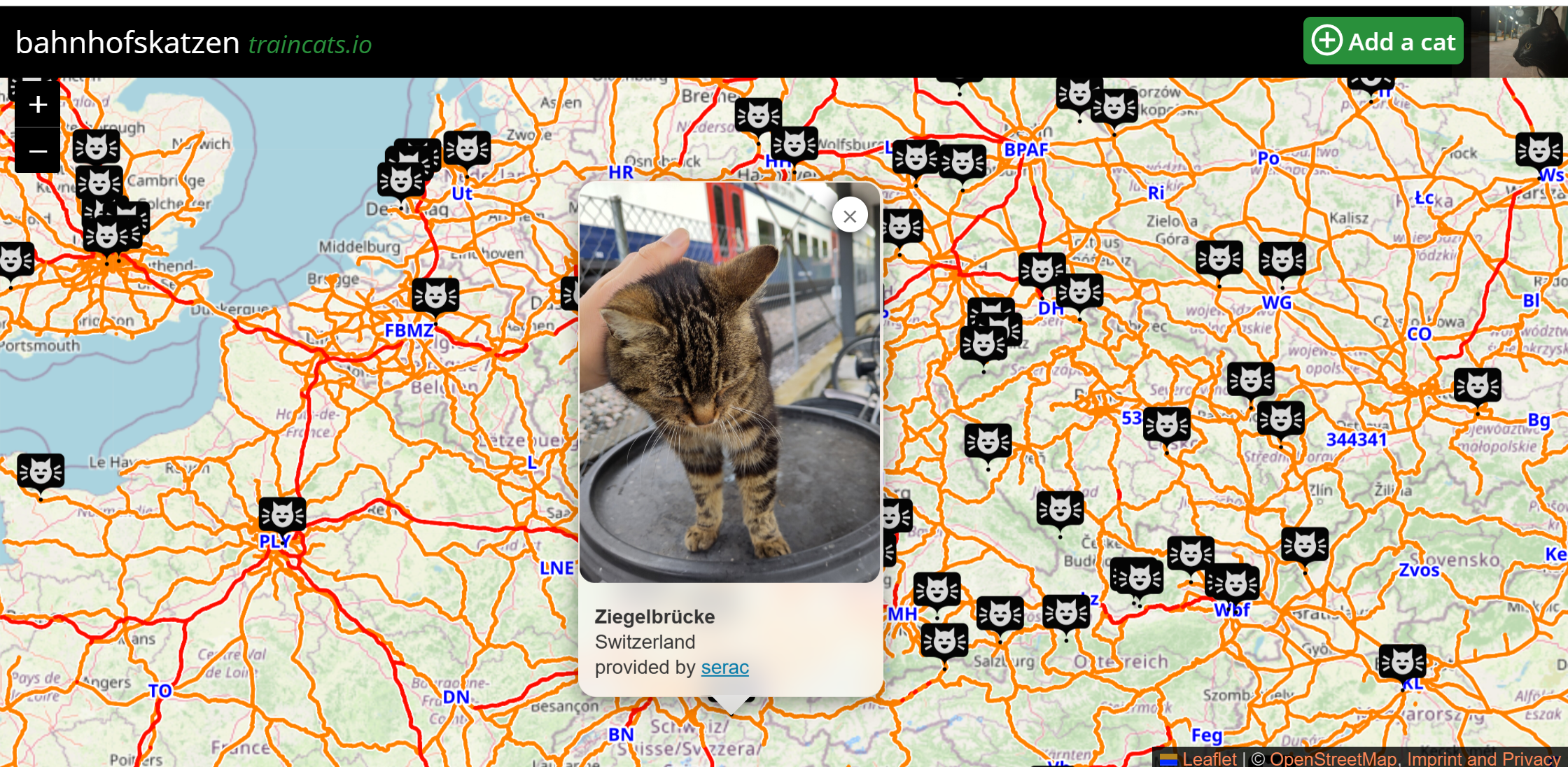Select the cat marker near FBMZ
The width and height of the screenshot is (1568, 767).
[x=435, y=295]
